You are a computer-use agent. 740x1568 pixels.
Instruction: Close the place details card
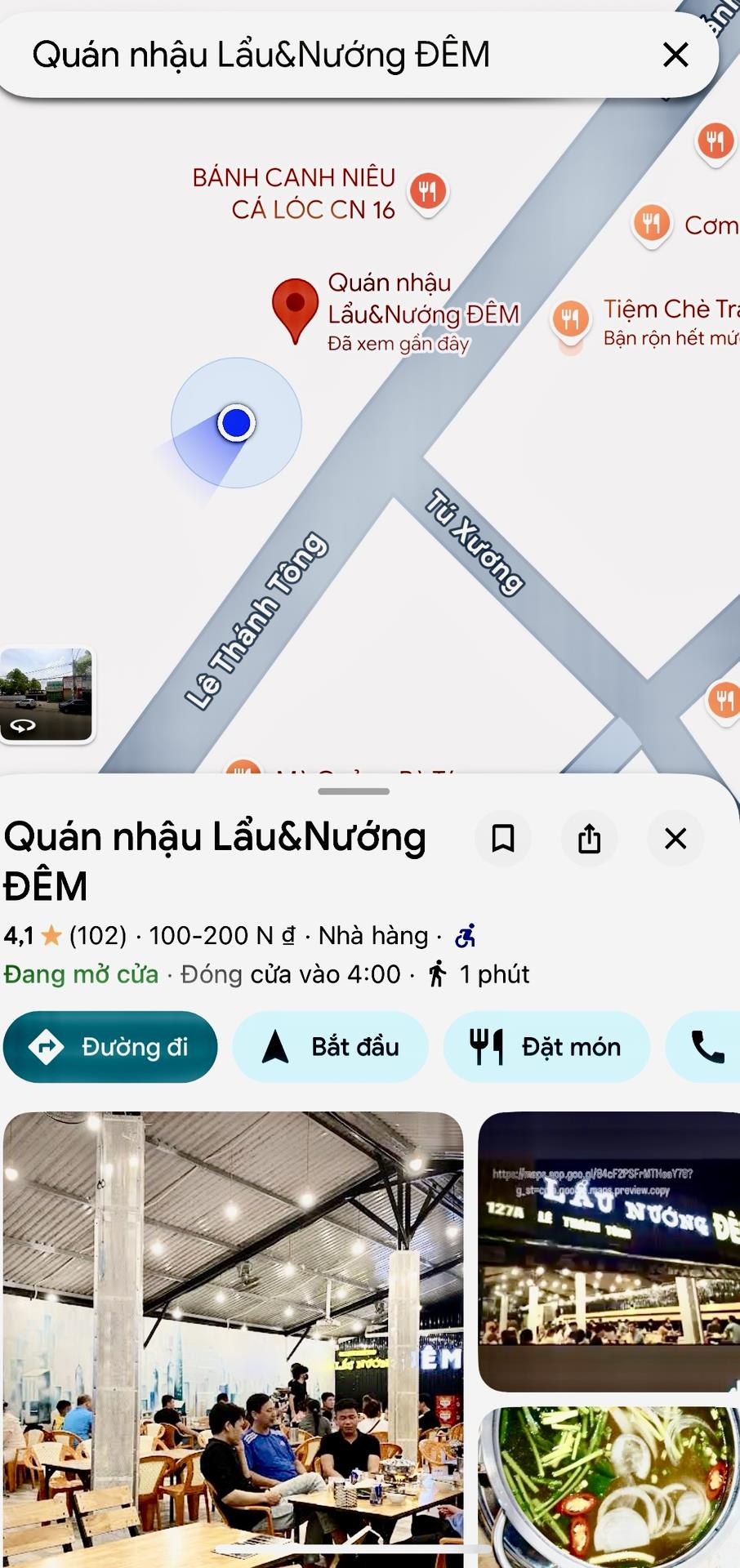(675, 838)
